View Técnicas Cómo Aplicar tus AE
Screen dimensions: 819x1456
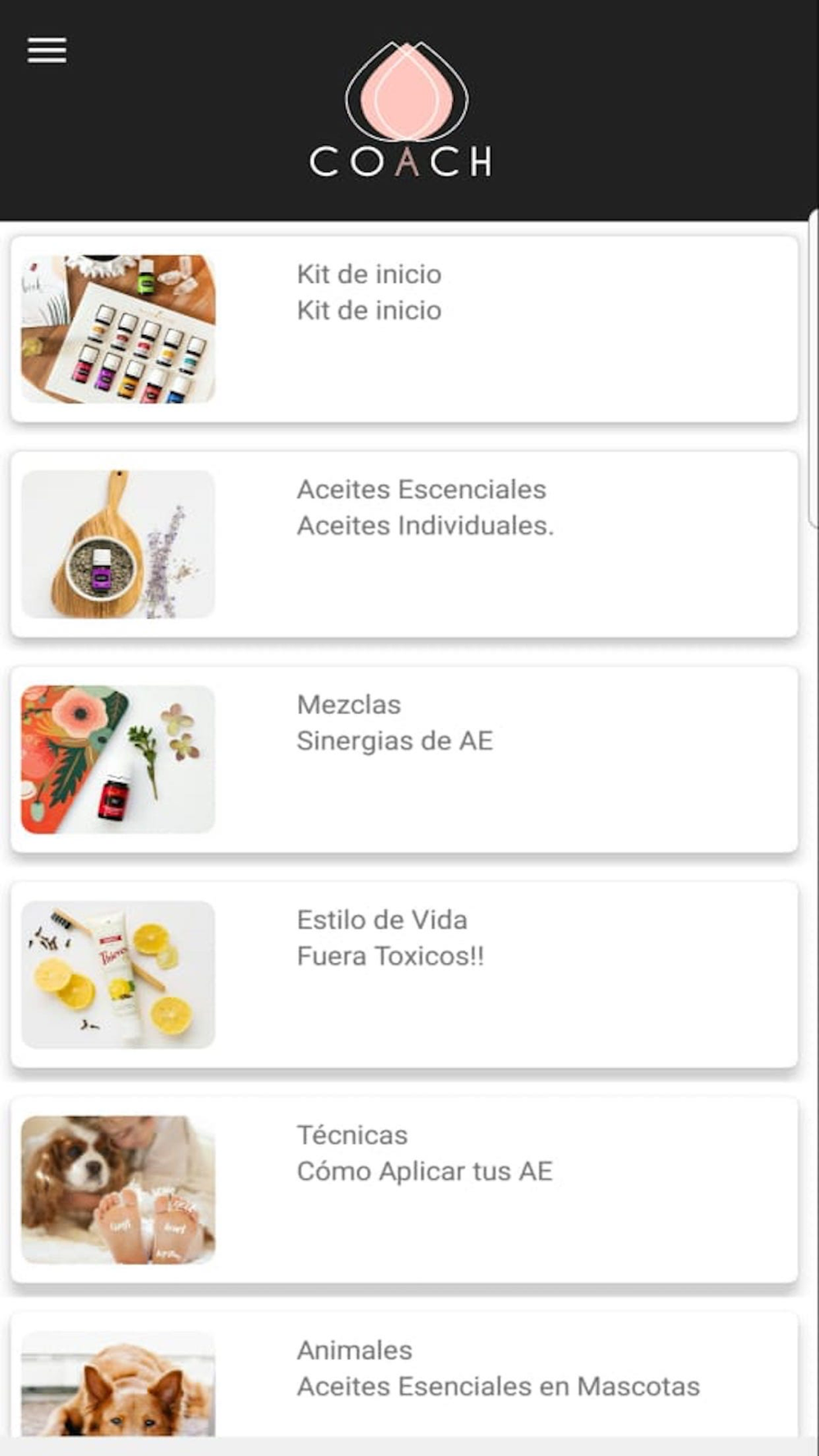click(x=404, y=1190)
